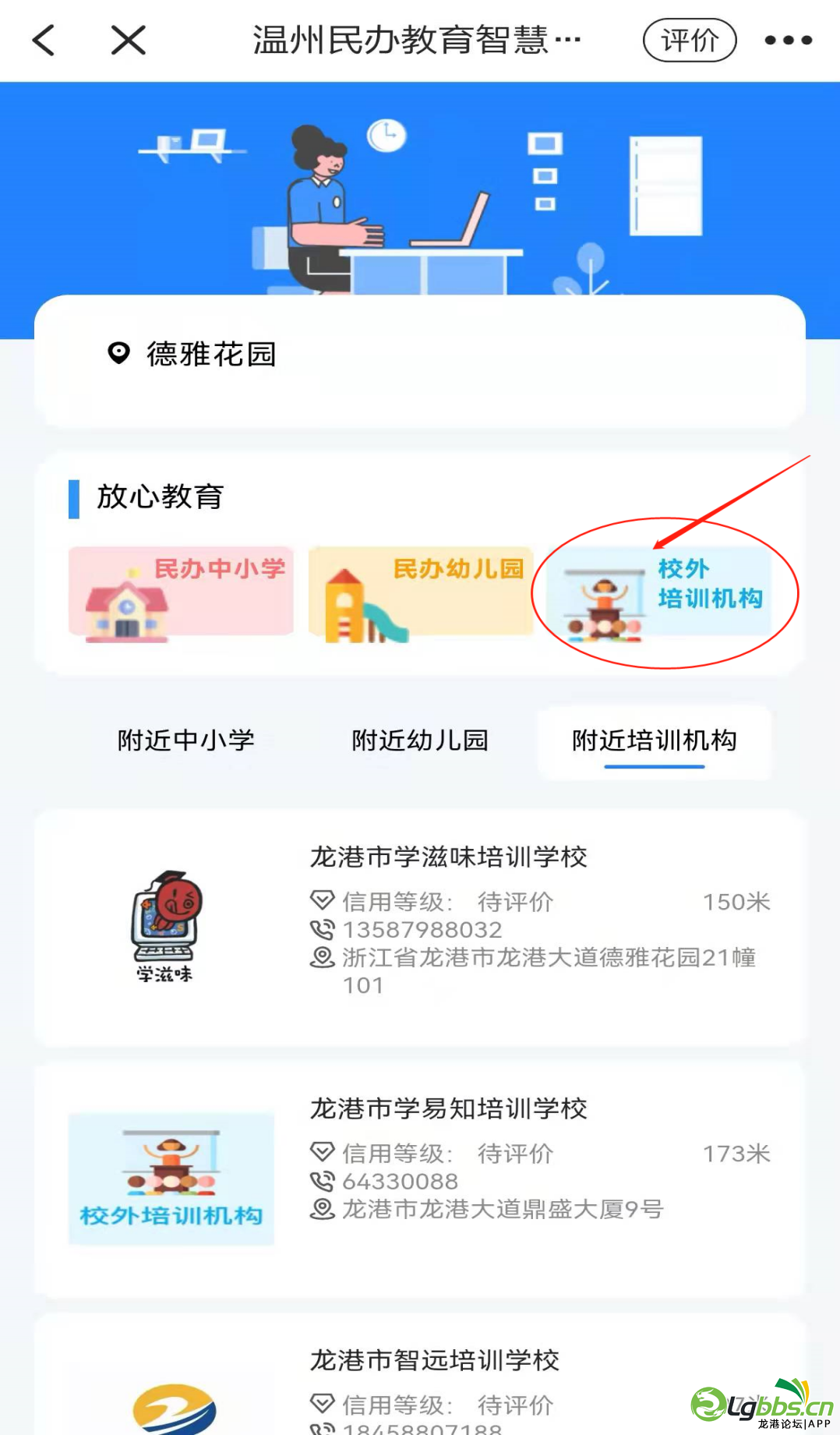Select the 附近培训机构 tab
The width and height of the screenshot is (840, 1435).
[x=654, y=740]
